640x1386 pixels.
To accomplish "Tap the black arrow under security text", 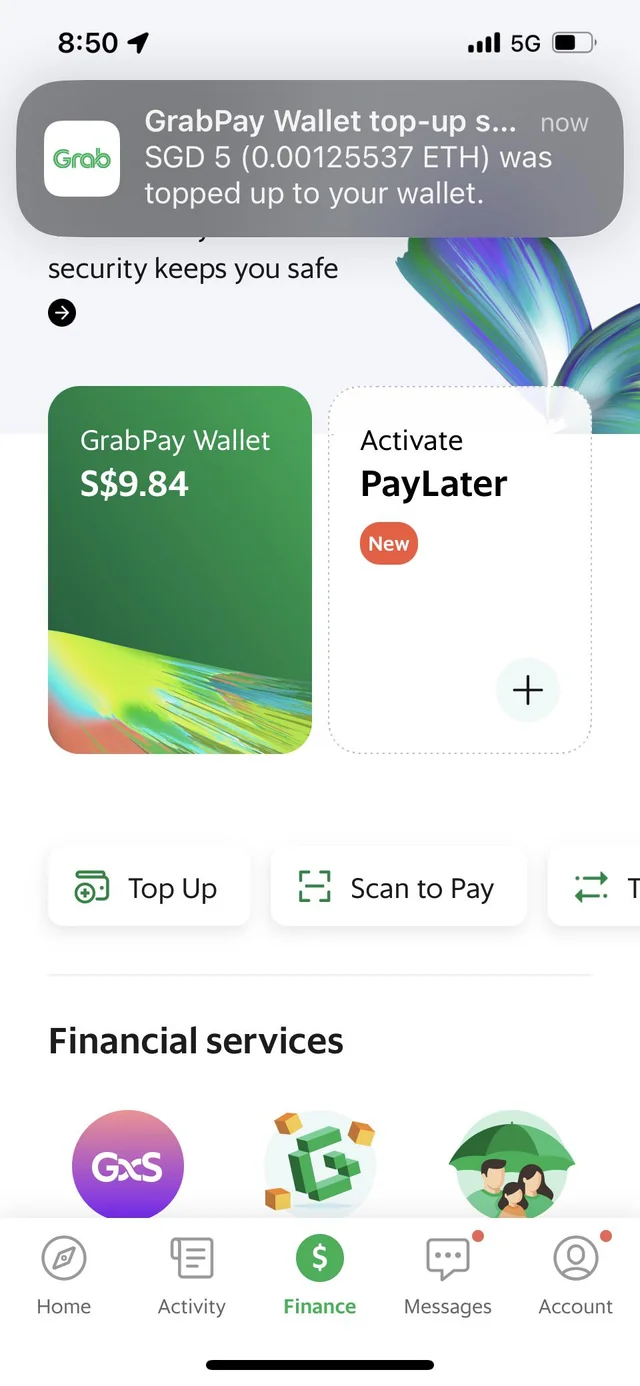I will 62,313.
